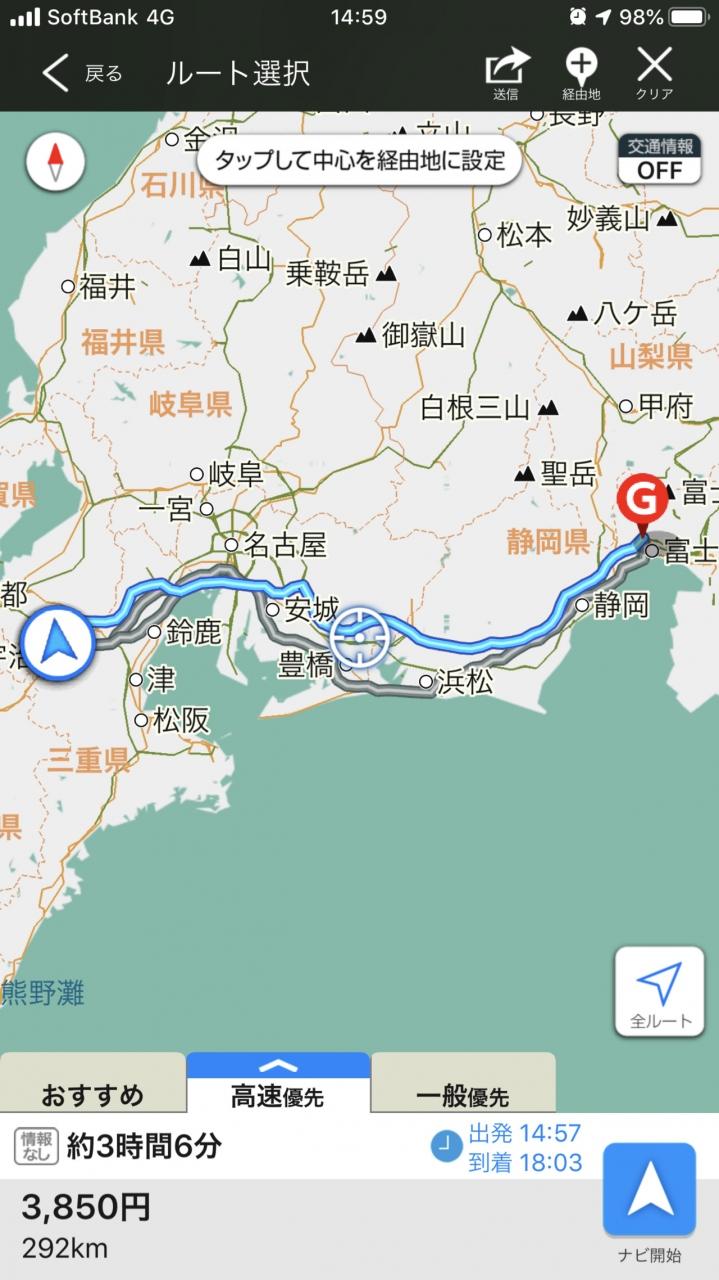Toggle 交通情報 traffic info on

[658, 160]
